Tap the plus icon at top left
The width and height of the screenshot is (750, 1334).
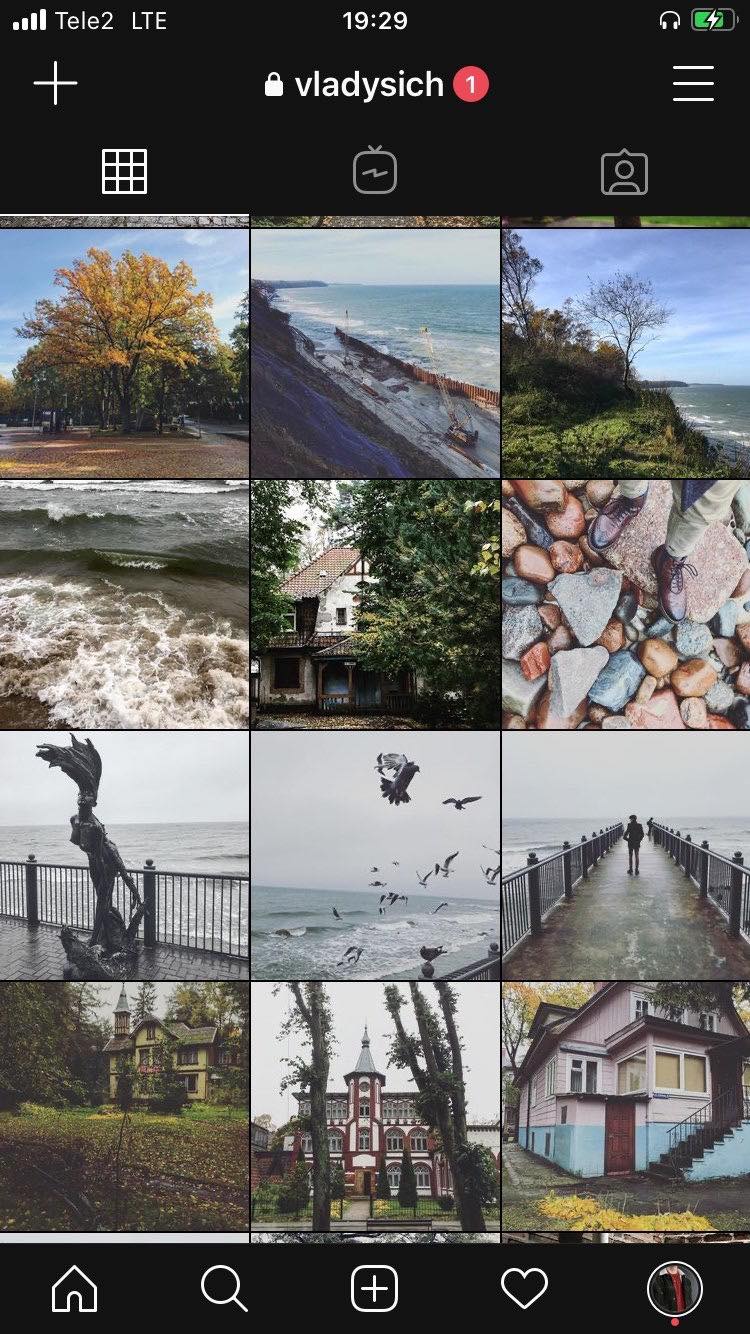55,84
